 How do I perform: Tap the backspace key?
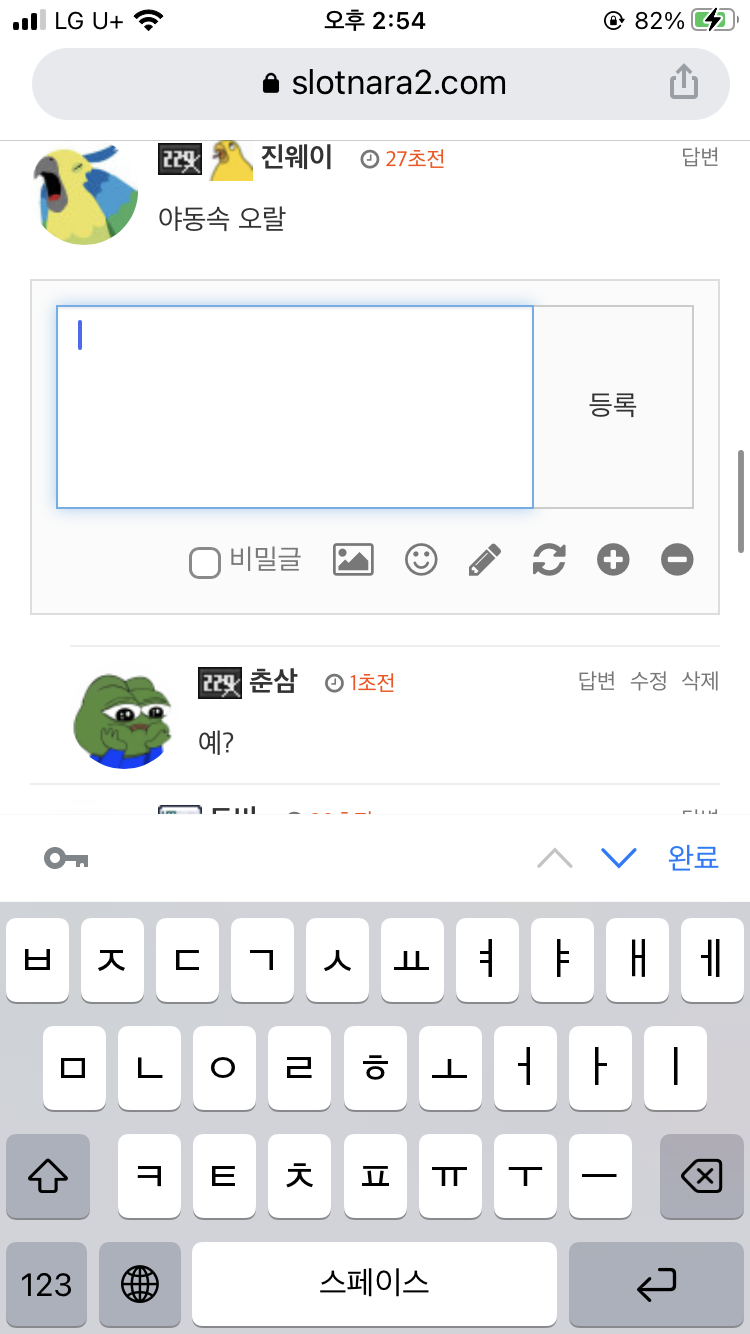701,1175
